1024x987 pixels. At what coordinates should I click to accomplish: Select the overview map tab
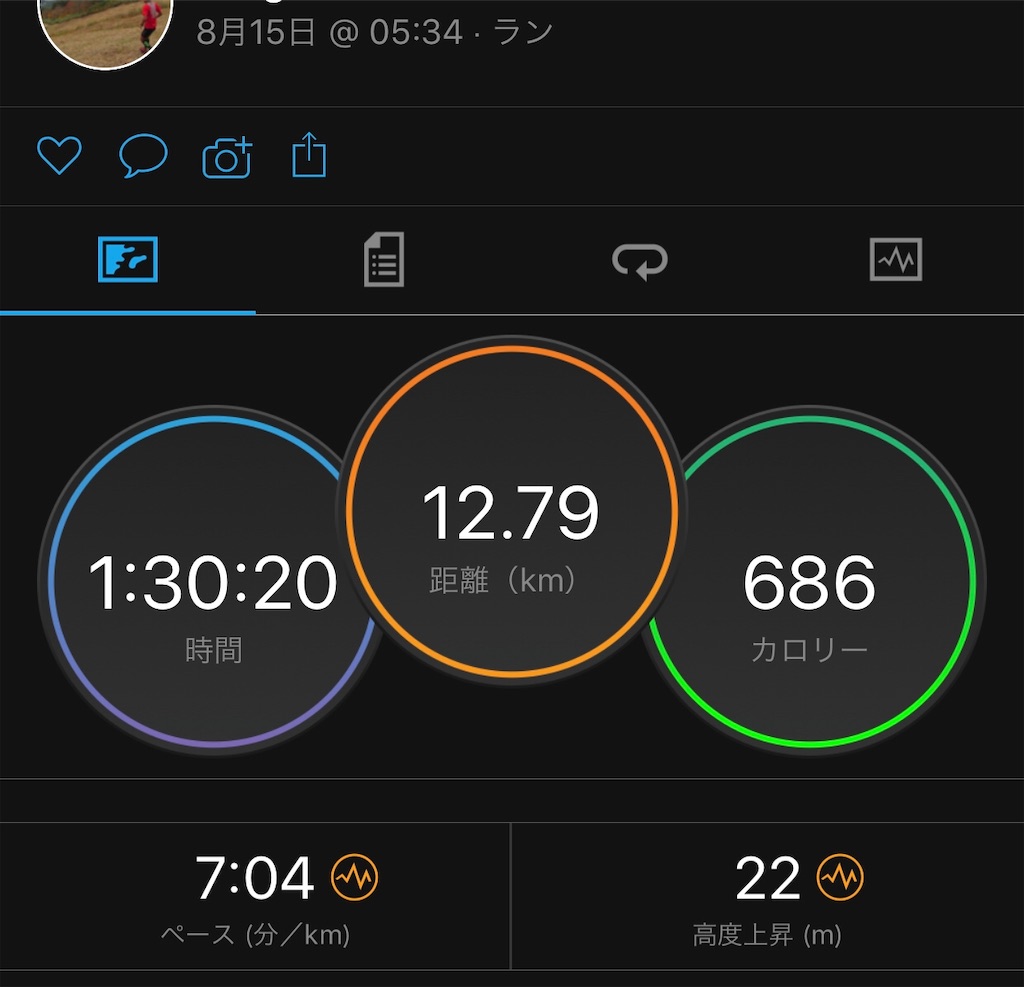128,259
